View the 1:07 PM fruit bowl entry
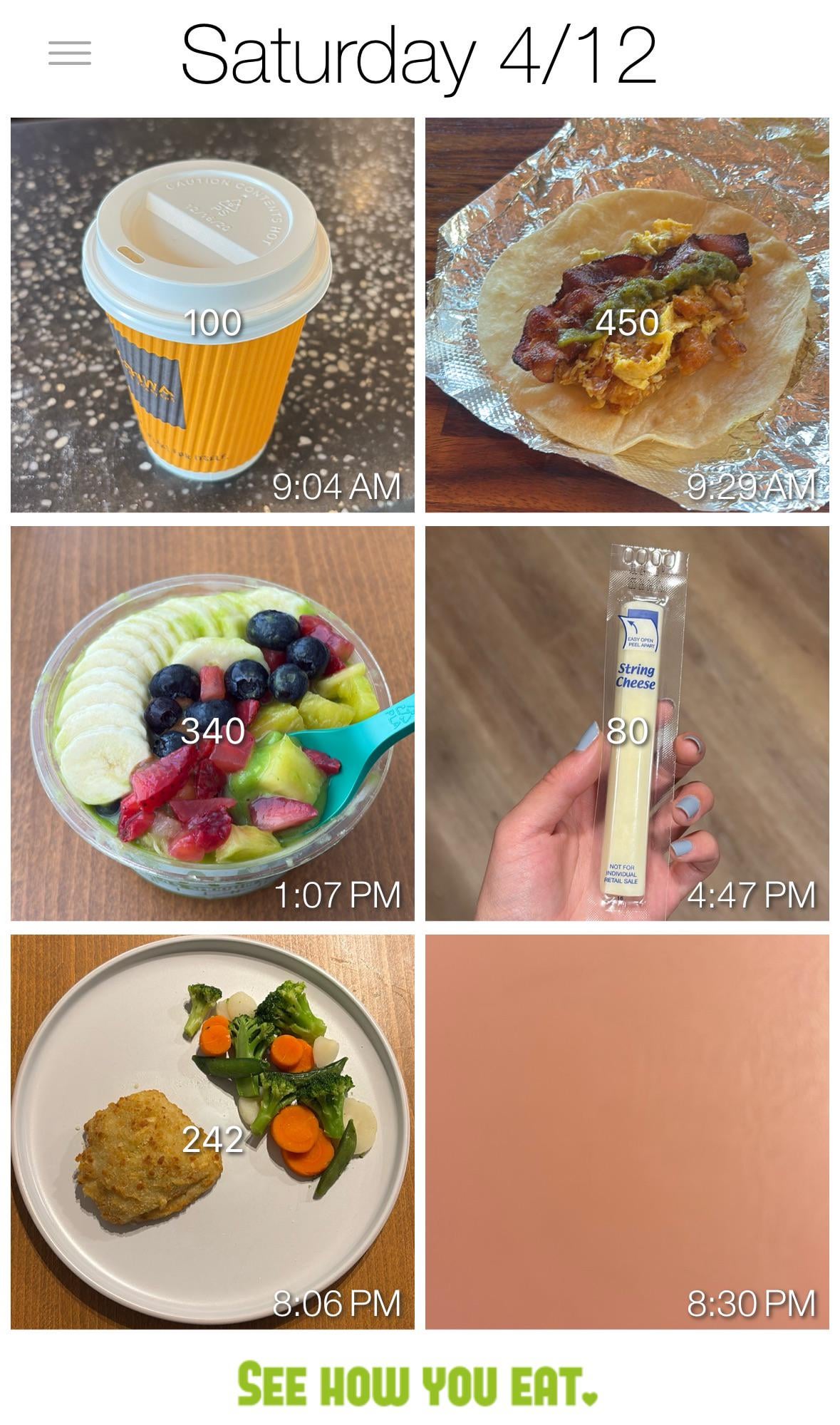This screenshot has width=840, height=1425. [x=212, y=724]
